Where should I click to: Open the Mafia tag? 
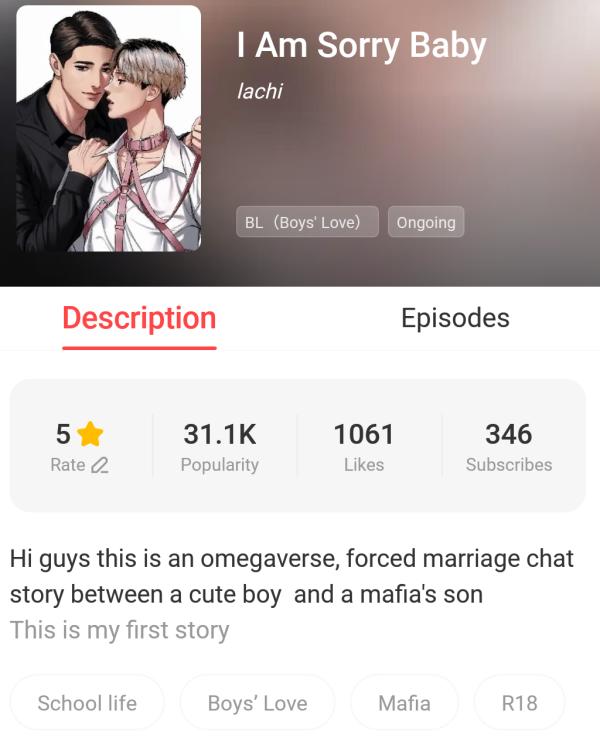click(x=404, y=703)
